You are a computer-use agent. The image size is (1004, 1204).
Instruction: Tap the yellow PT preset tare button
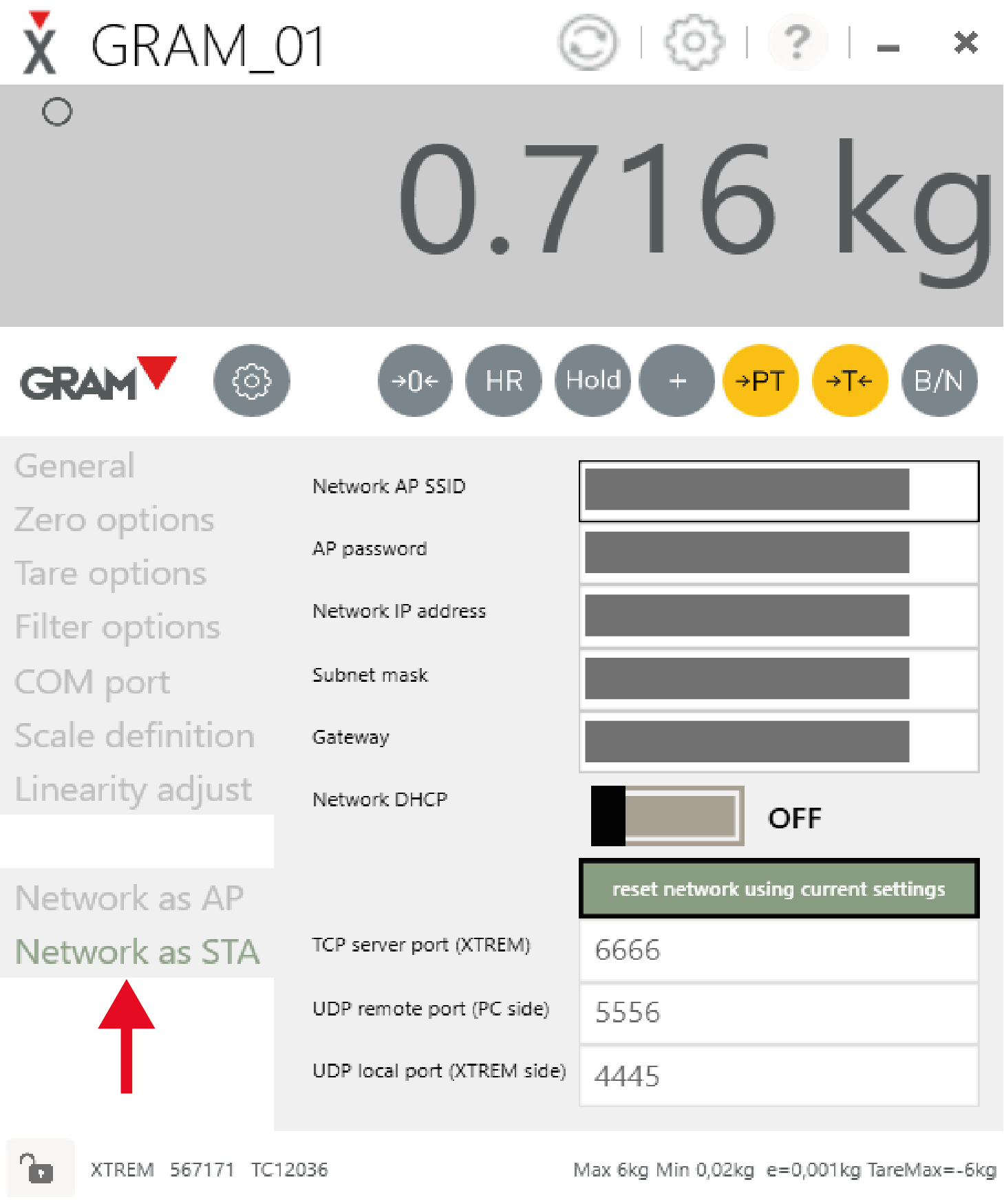760,380
